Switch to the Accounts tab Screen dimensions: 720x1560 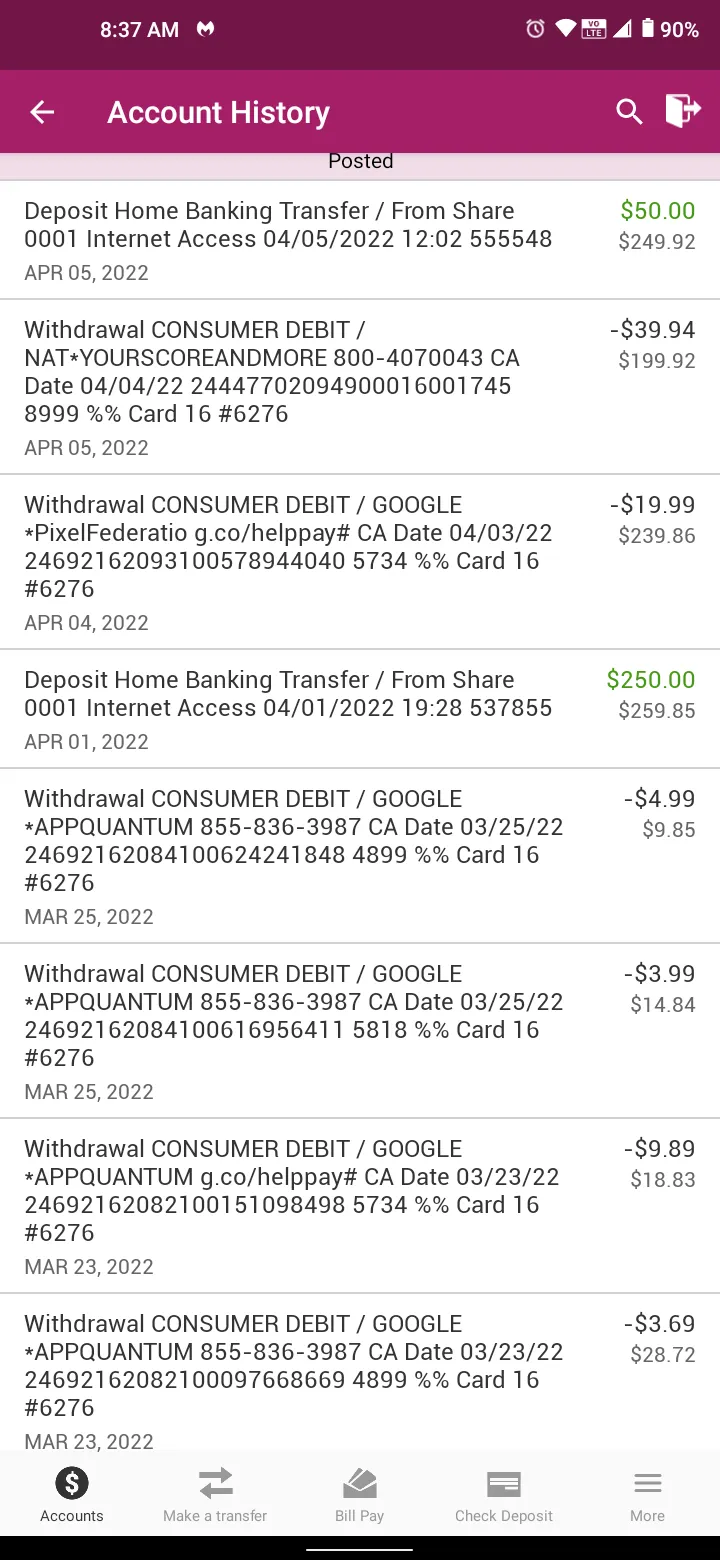click(x=72, y=1495)
